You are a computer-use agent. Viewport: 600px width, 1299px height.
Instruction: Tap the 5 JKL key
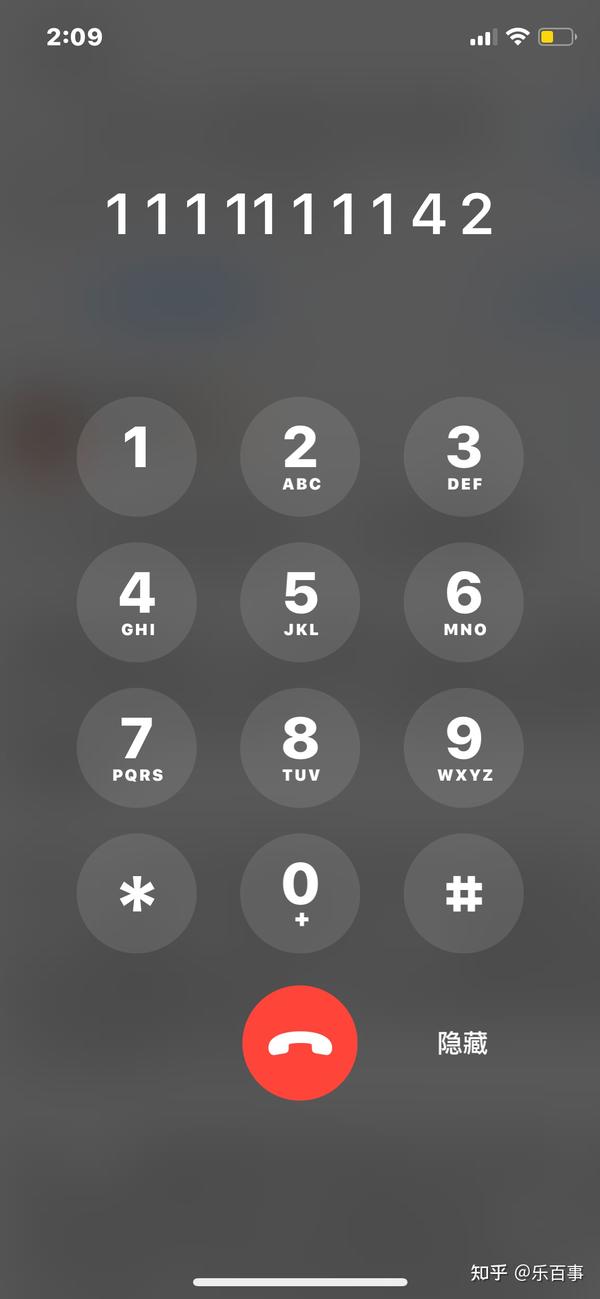pyautogui.click(x=300, y=603)
